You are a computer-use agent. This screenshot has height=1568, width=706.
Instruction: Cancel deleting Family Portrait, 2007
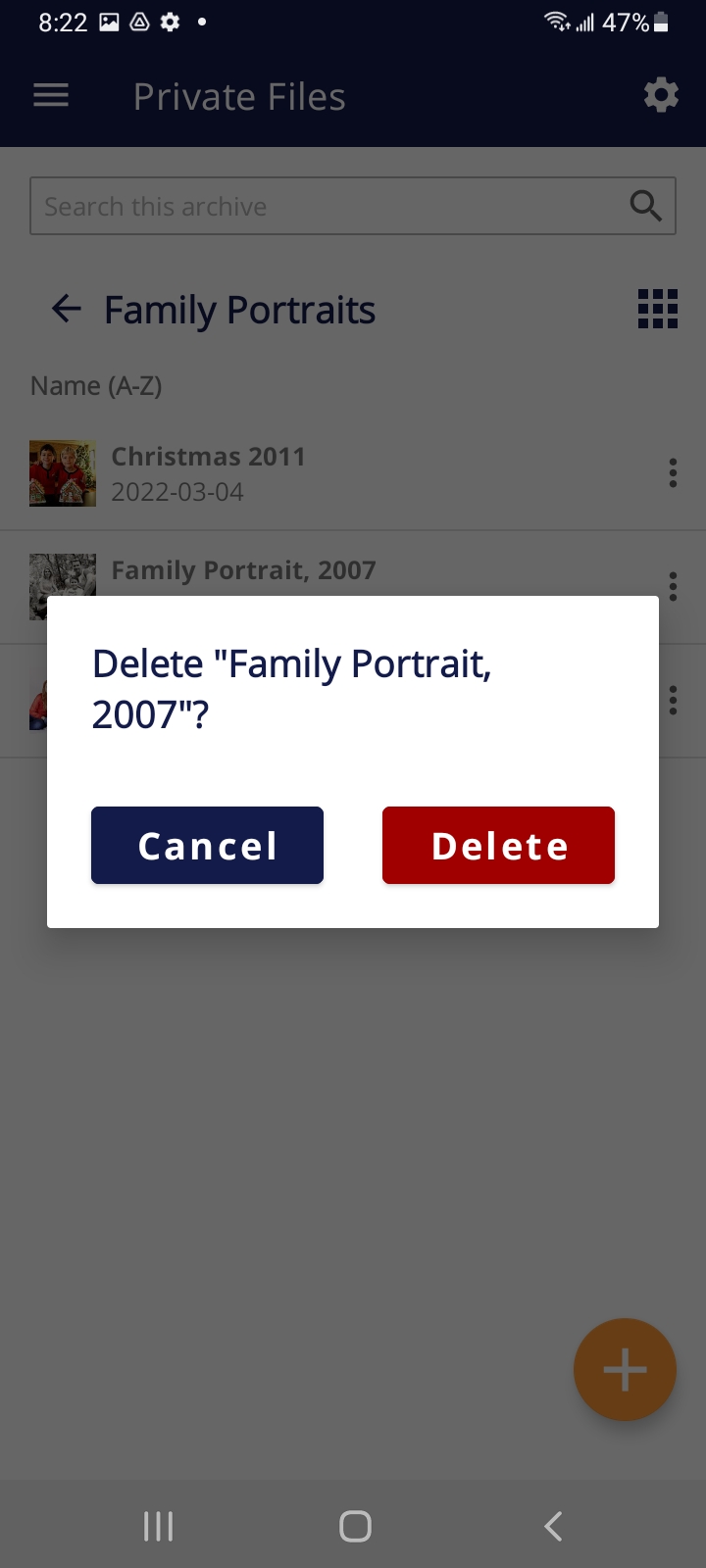(x=207, y=845)
